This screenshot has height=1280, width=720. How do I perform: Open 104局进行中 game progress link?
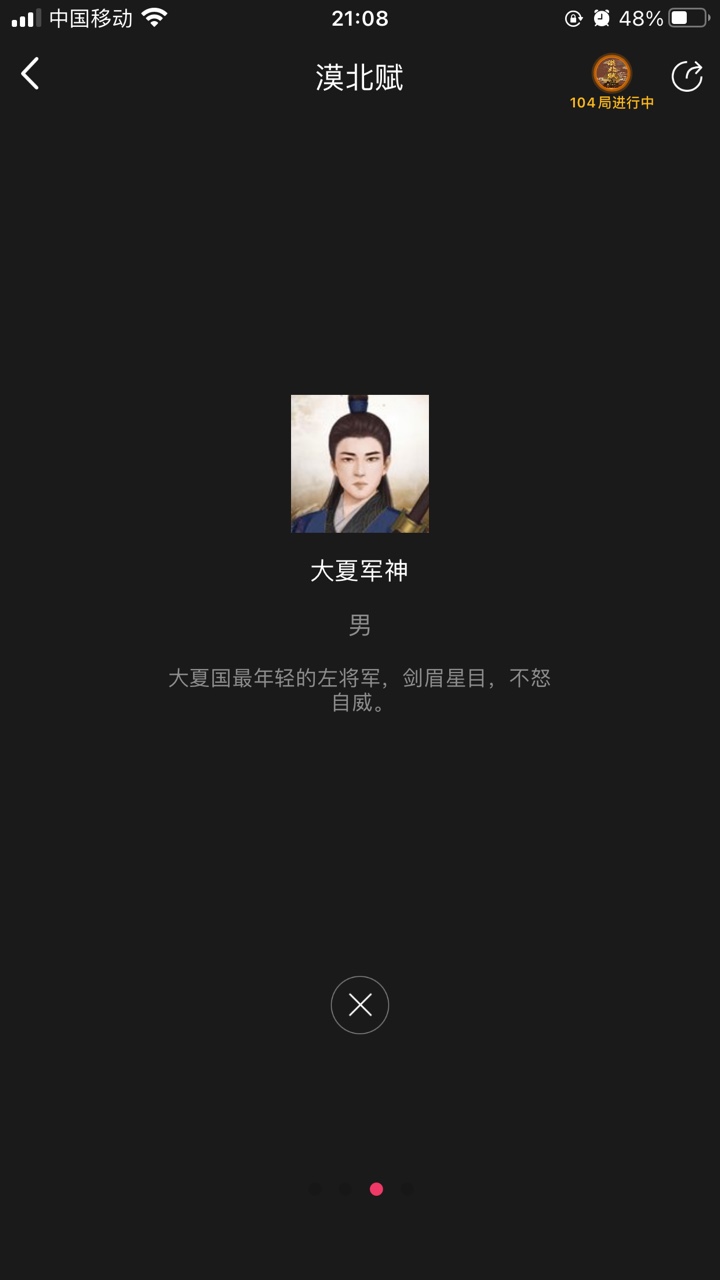611,100
